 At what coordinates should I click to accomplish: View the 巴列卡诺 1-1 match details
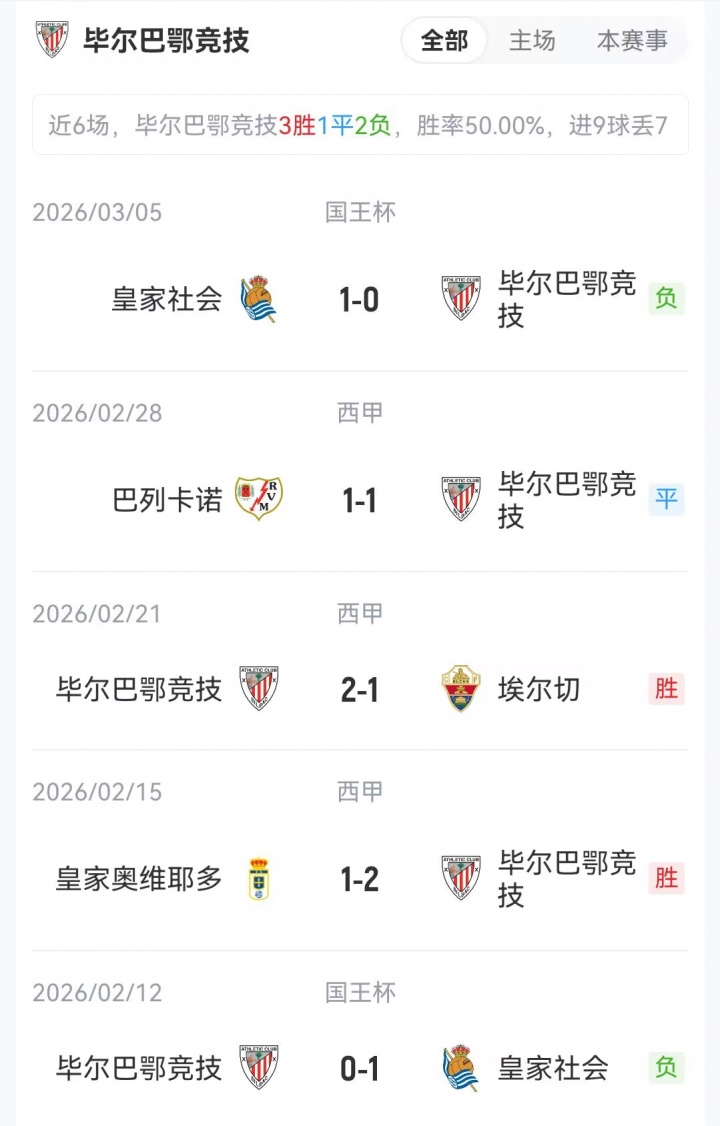[359, 499]
